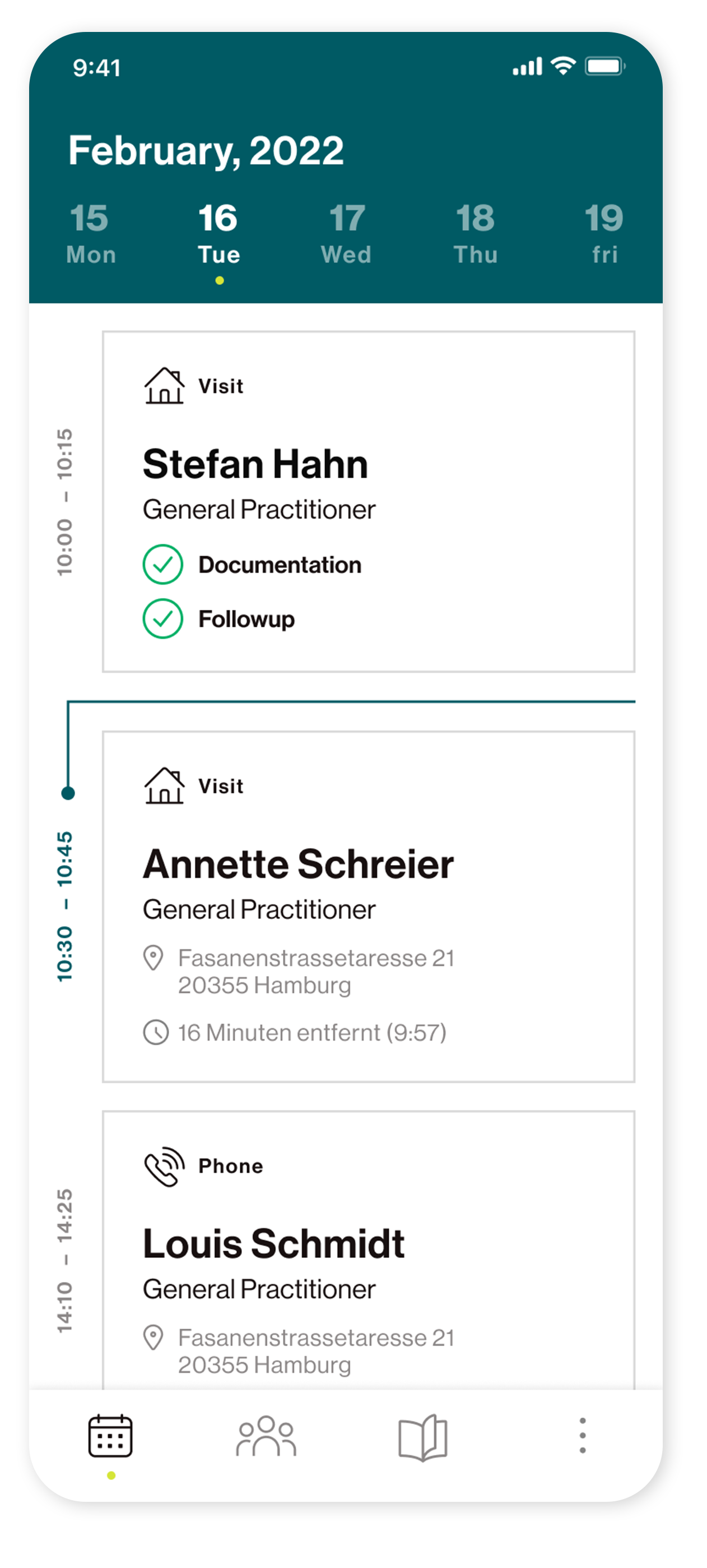
Task: Tap the Followup check in Stefan Hahn's card
Action: (163, 618)
